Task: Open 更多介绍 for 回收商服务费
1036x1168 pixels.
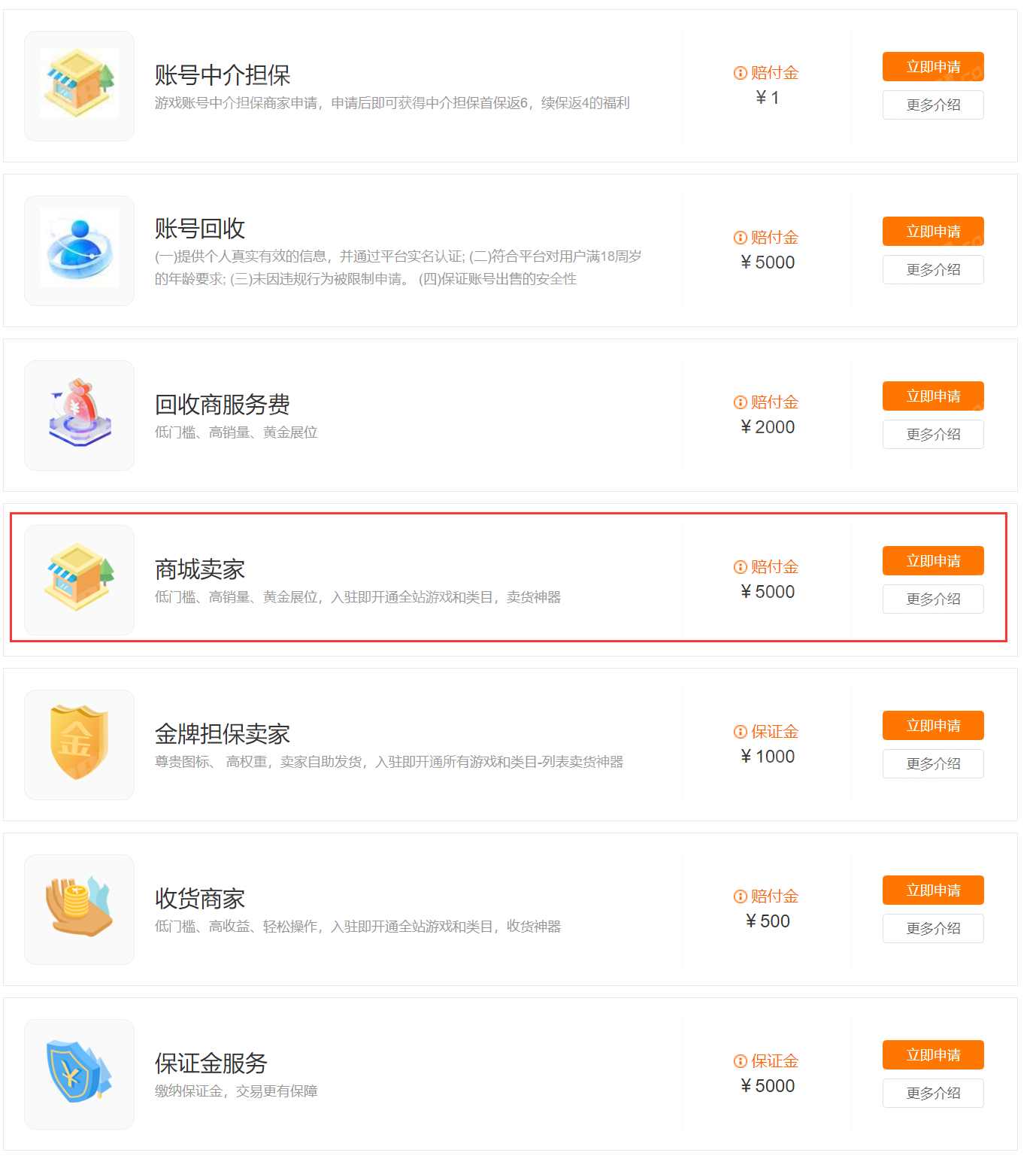Action: 933,435
